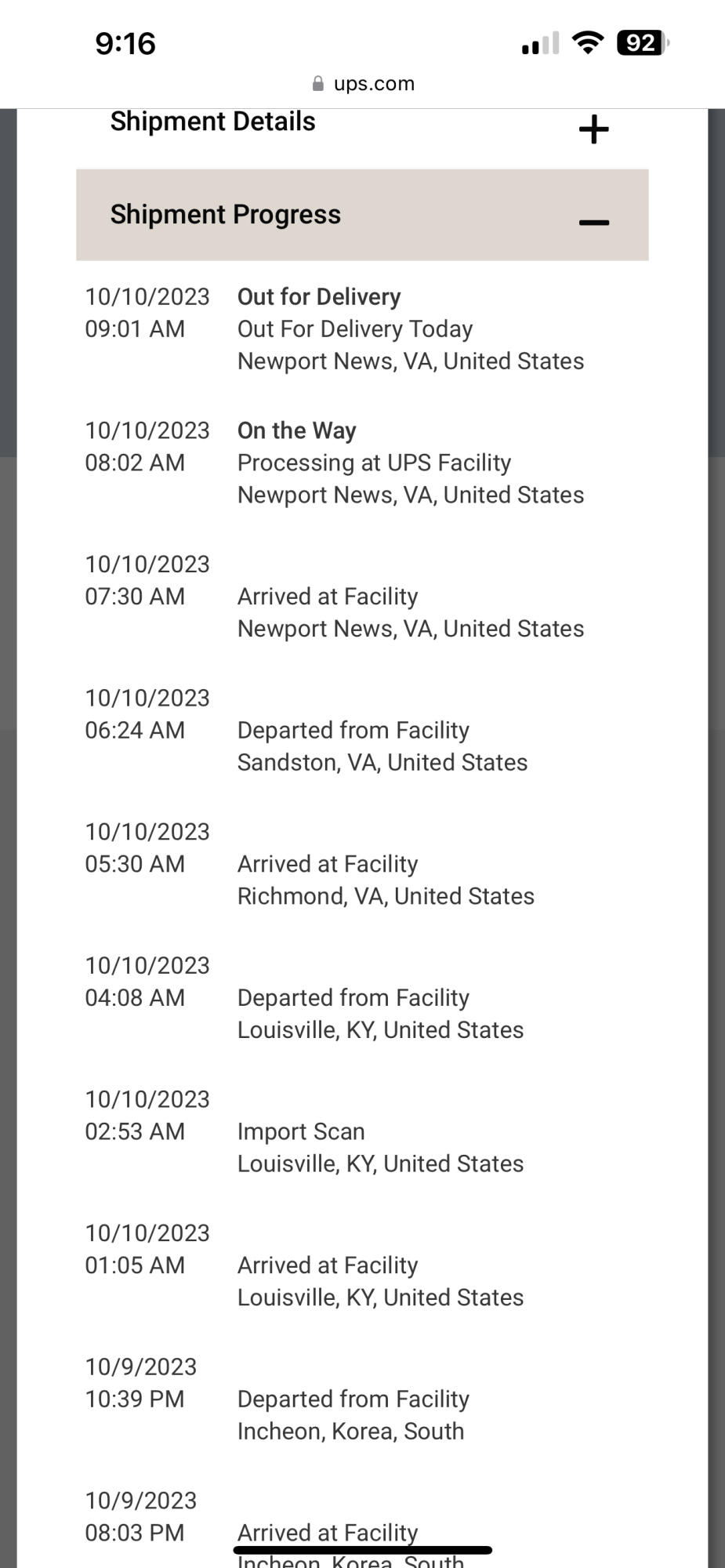Expand the Shipment Details section
The width and height of the screenshot is (725, 1568).
593,129
